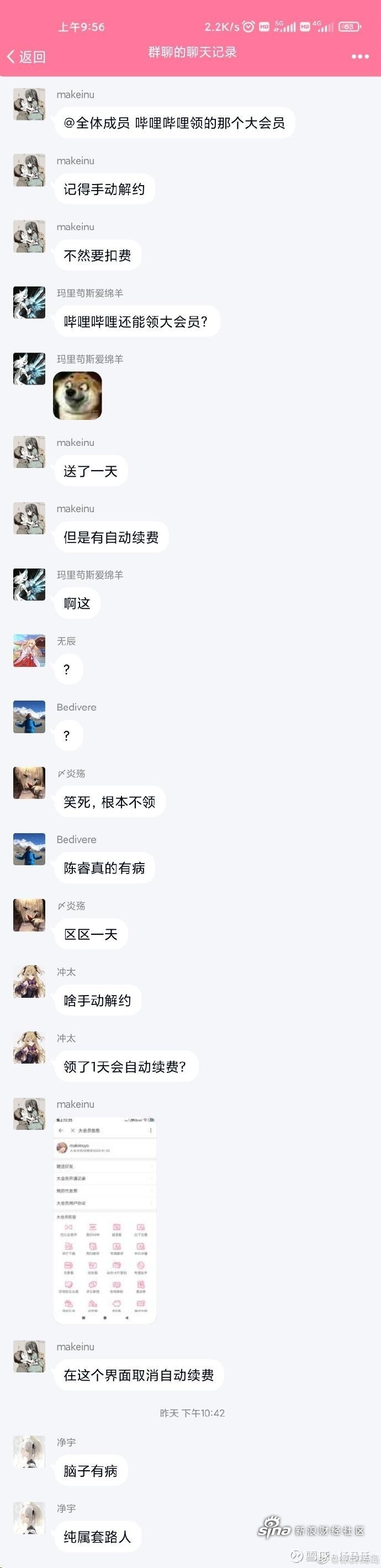Open makeinu's shared membership screenshot image
Screen dimensions: 381x1568
(x=105, y=1220)
